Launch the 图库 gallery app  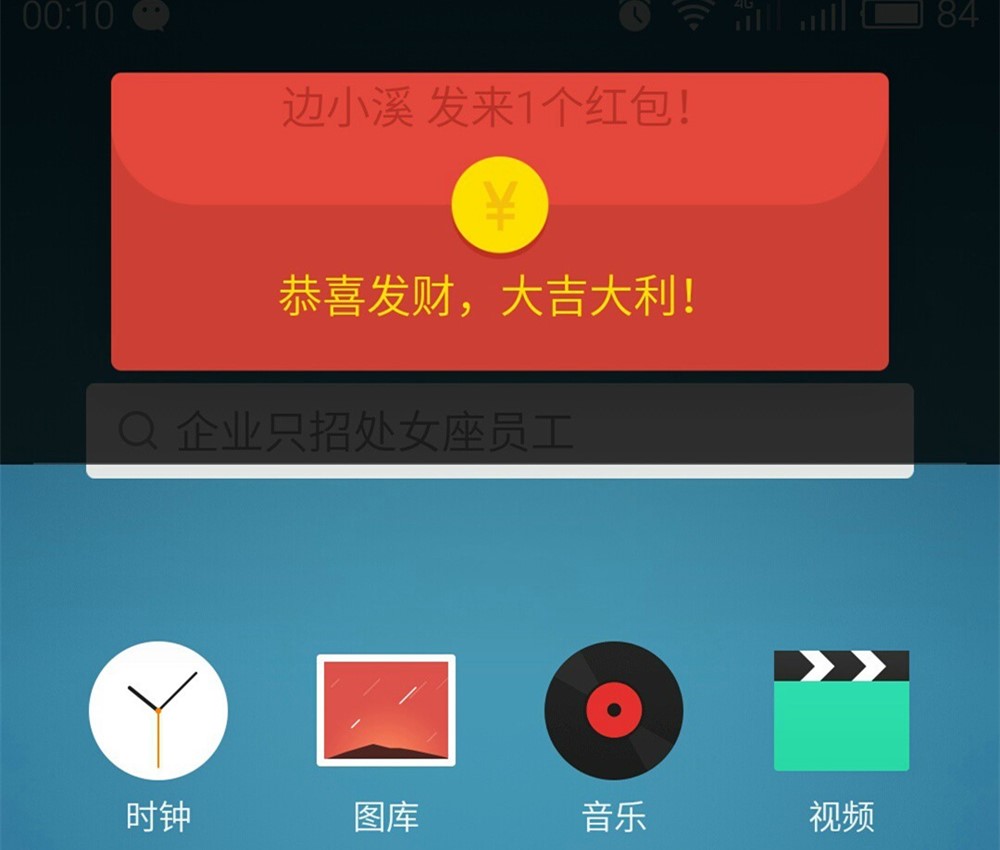pos(386,711)
